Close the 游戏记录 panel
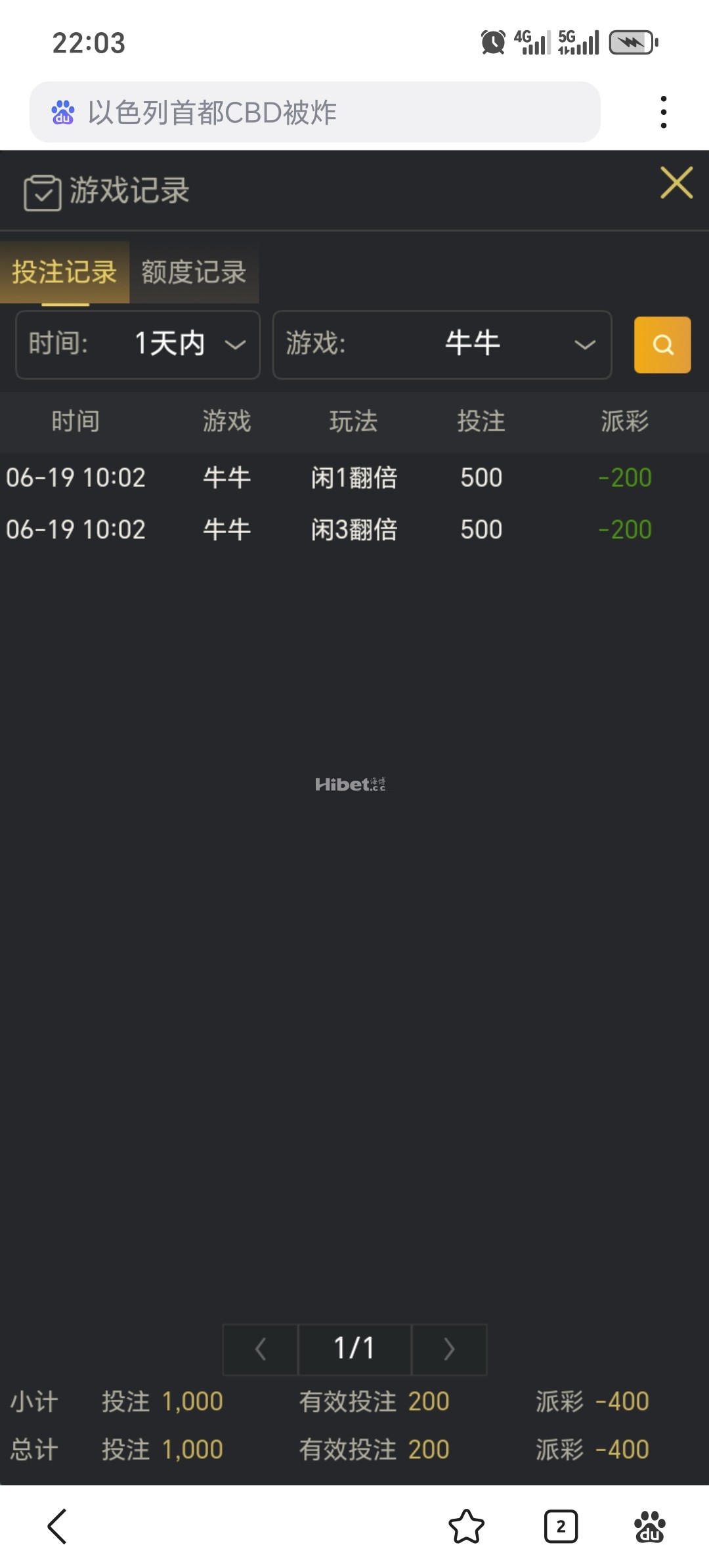Image resolution: width=709 pixels, height=1568 pixels. tap(676, 183)
